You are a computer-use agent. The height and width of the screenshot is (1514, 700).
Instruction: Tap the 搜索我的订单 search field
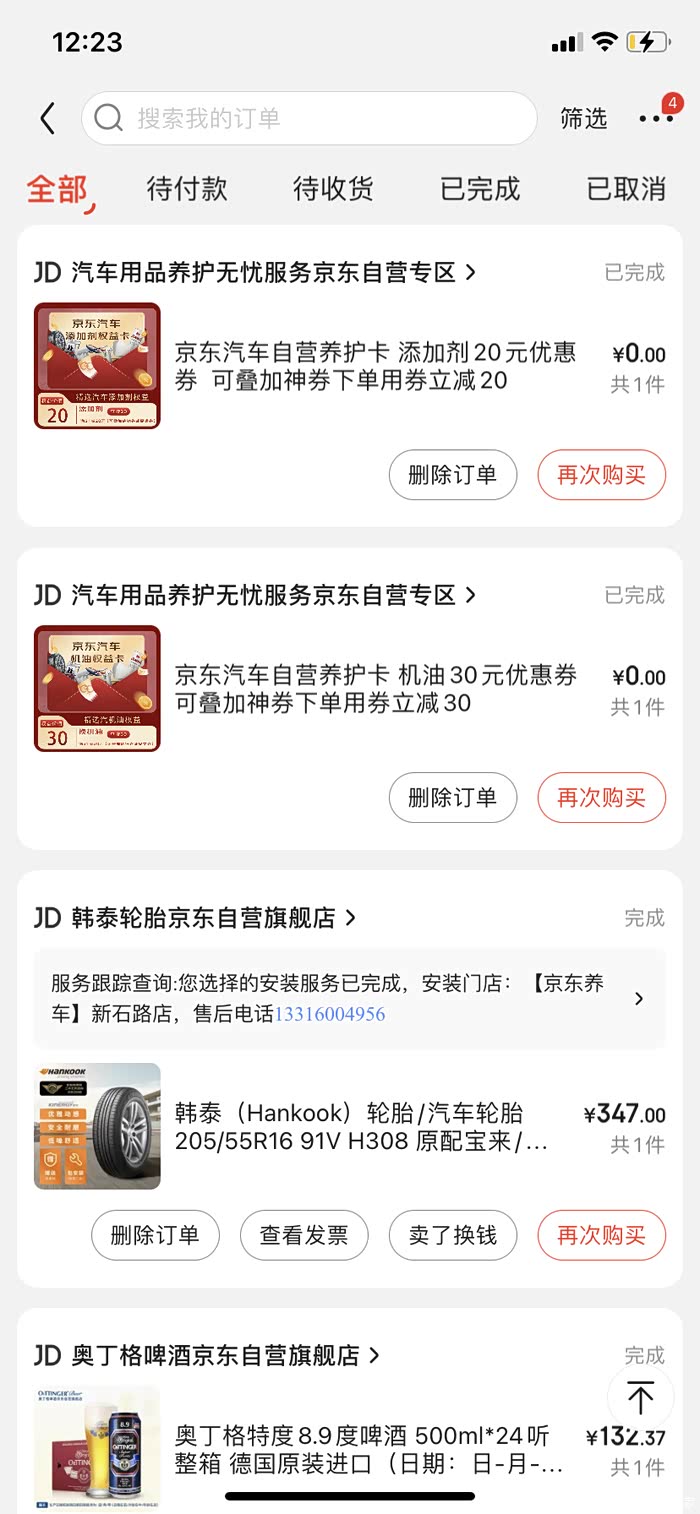pos(309,119)
